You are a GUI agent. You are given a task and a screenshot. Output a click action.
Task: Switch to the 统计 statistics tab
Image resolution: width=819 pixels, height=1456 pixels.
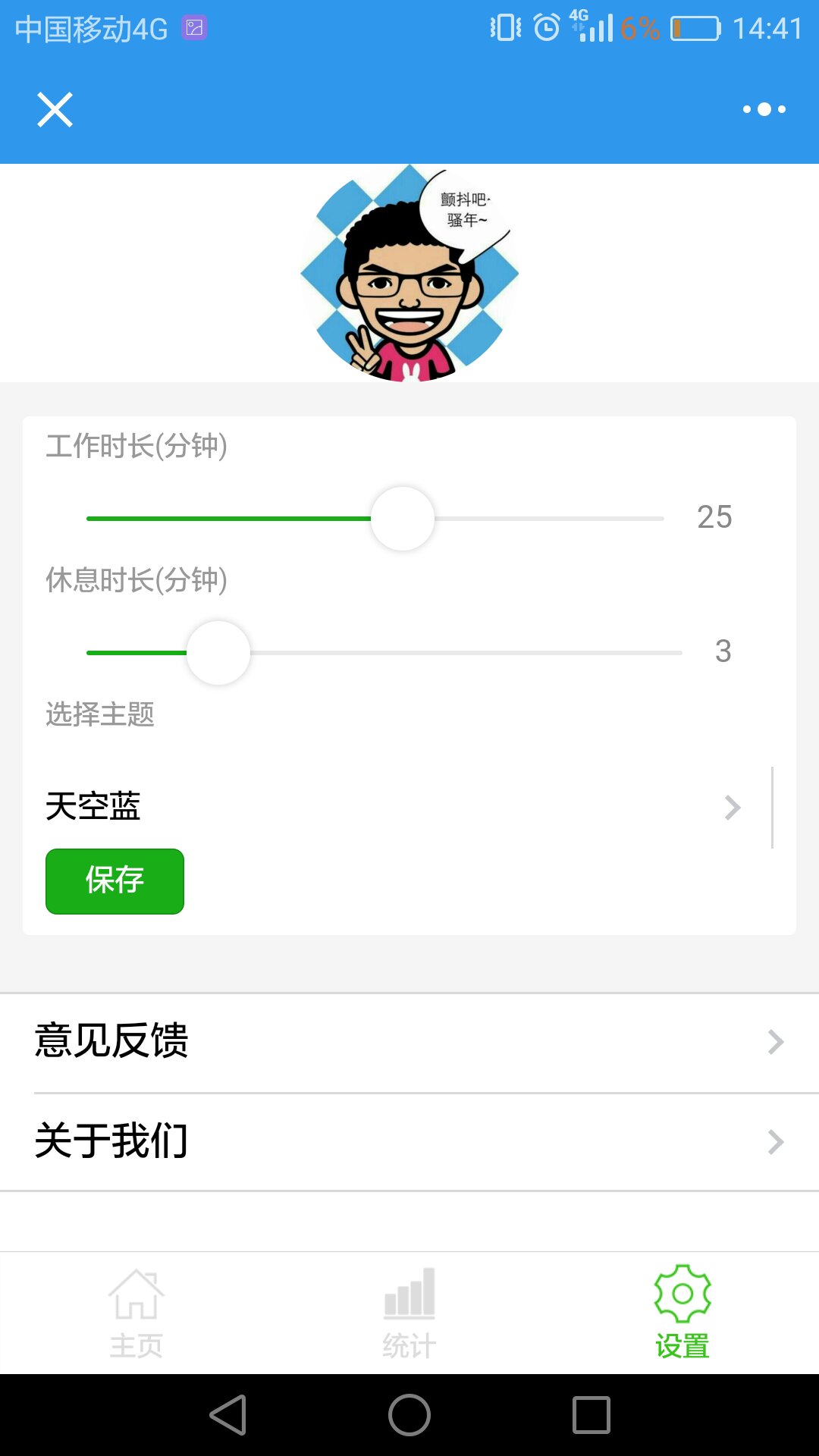(409, 1313)
